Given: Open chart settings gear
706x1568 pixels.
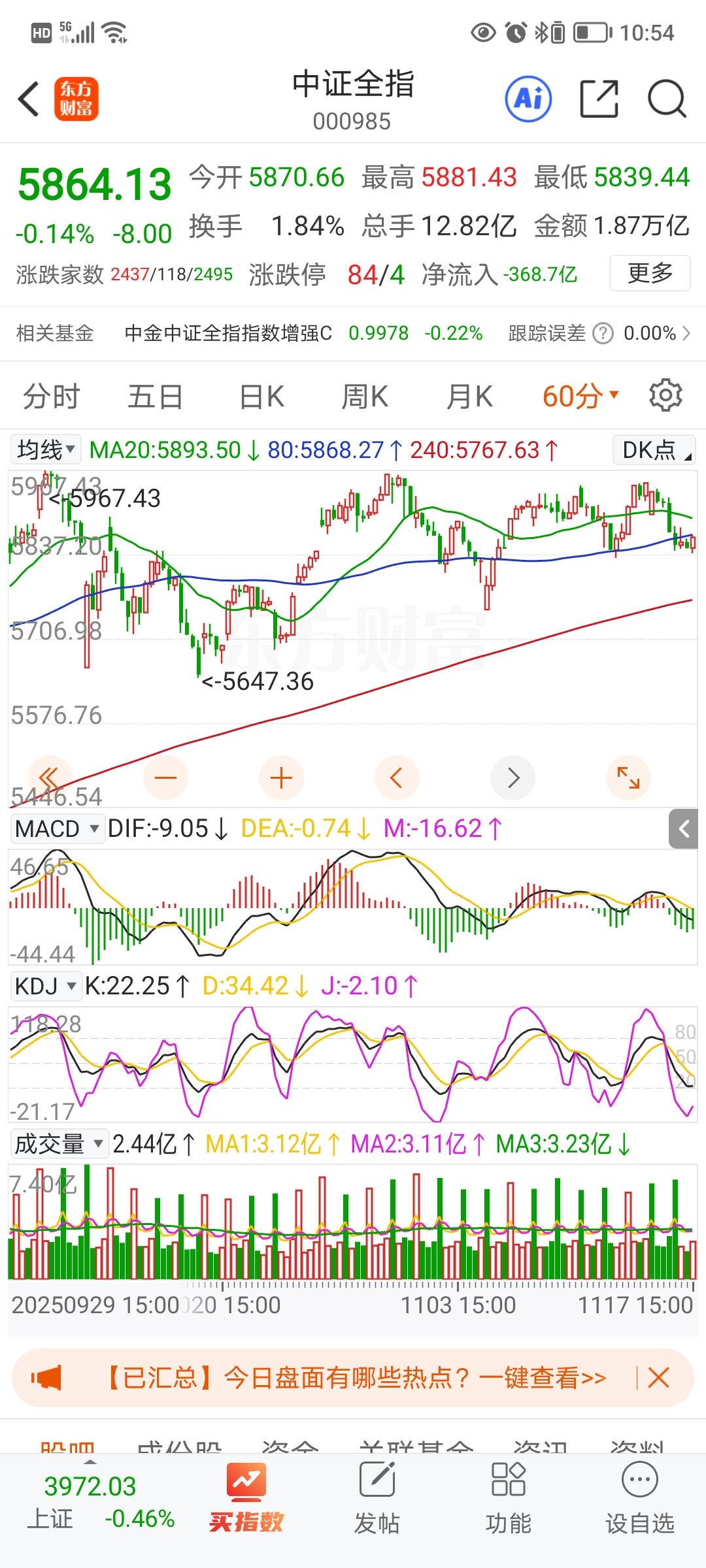Looking at the screenshot, I should (x=665, y=395).
